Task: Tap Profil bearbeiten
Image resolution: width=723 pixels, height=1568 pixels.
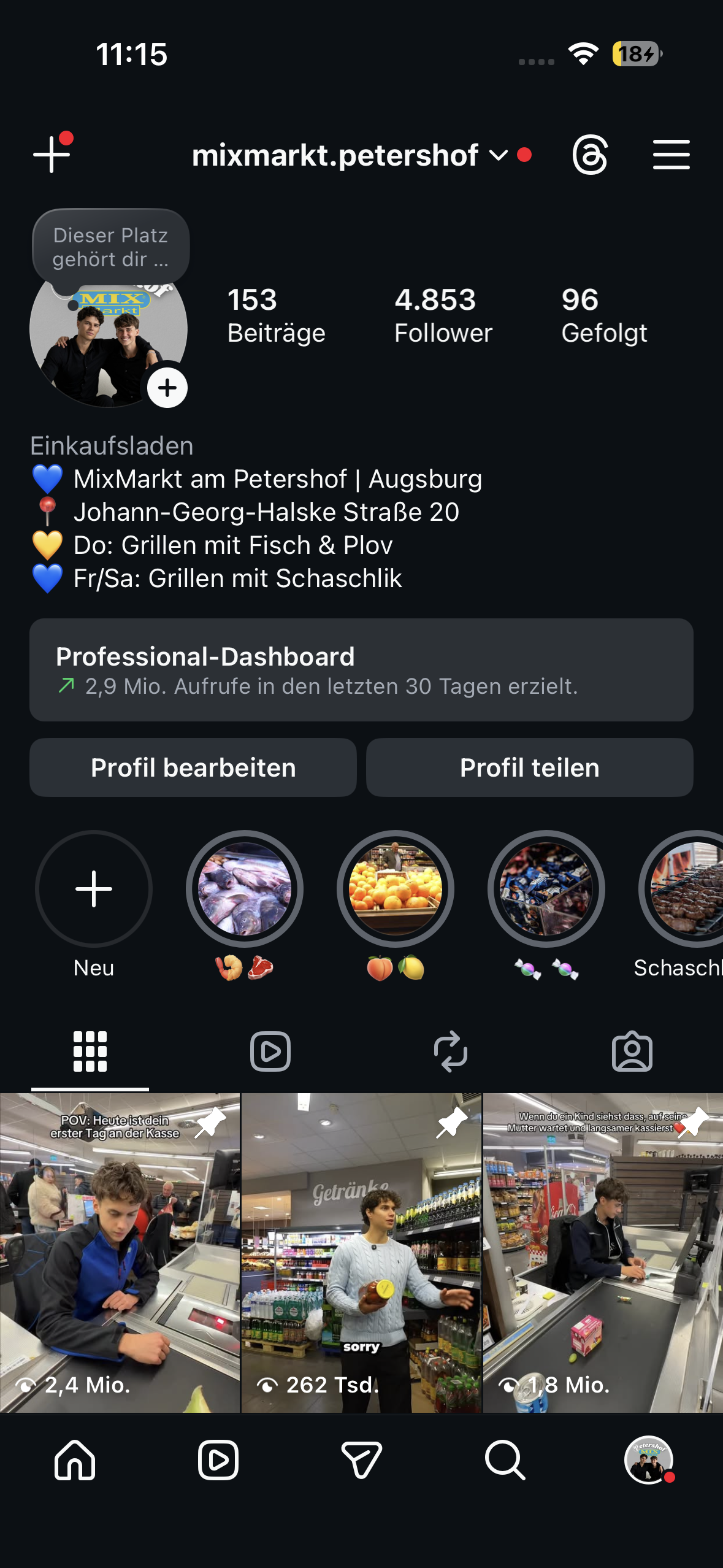Action: [193, 767]
